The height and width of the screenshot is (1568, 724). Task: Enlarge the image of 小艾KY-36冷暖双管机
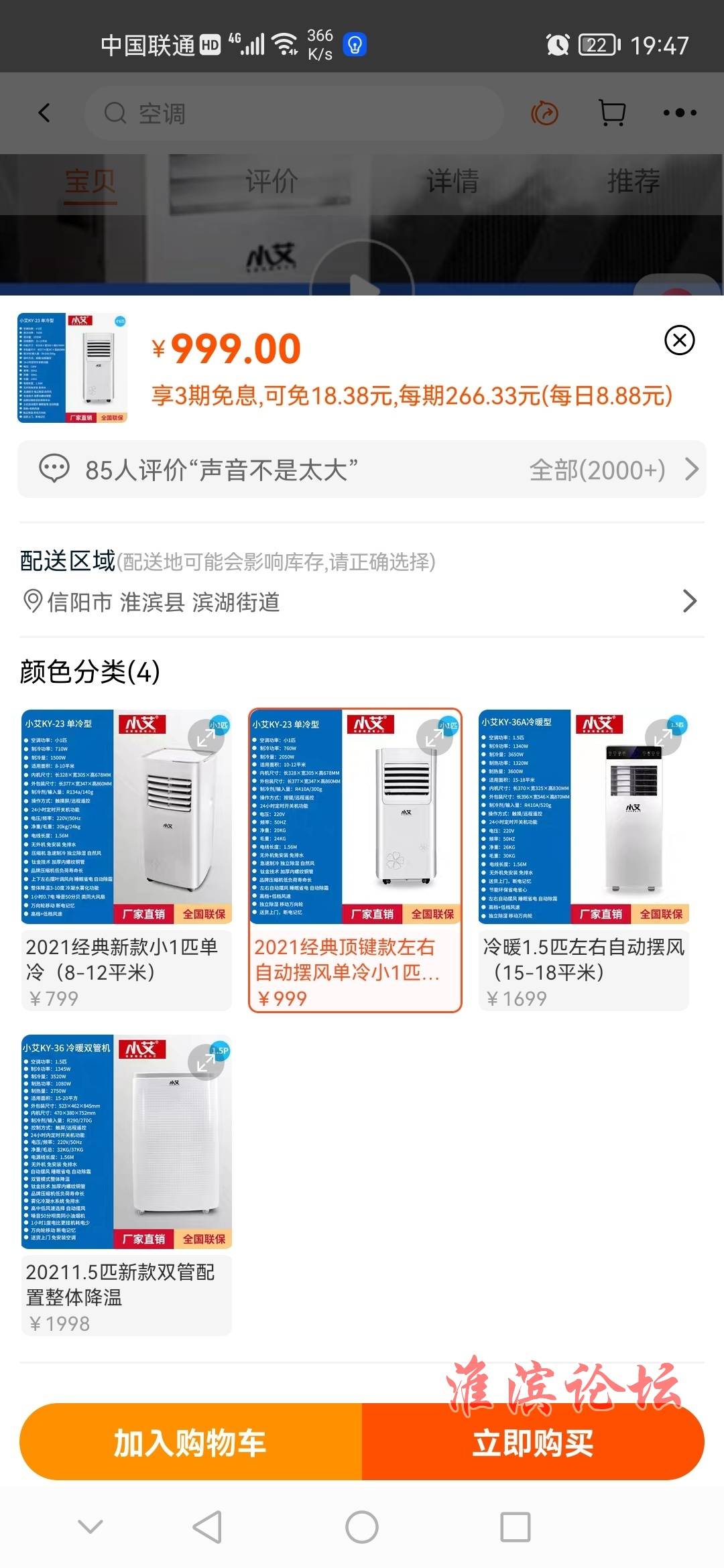tap(206, 1062)
